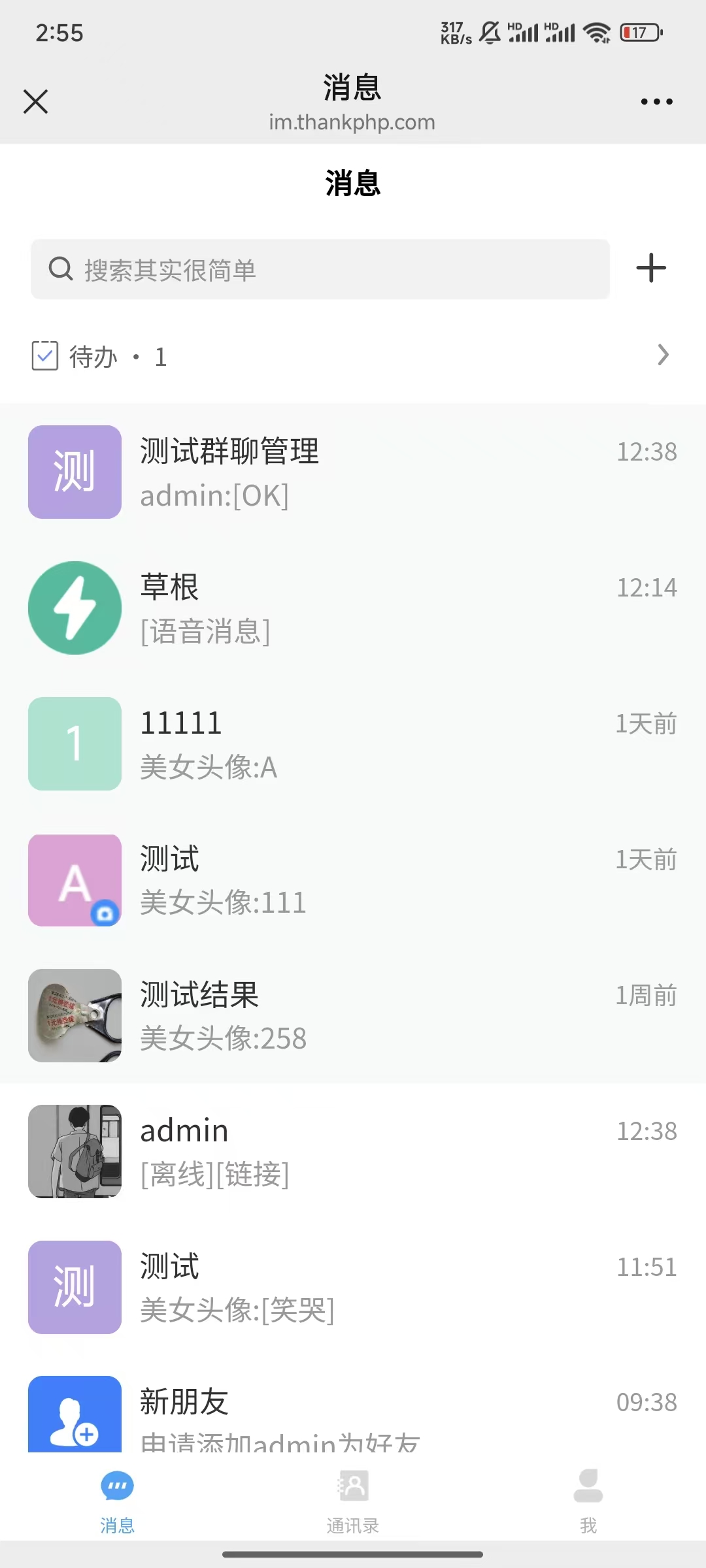Tap the plus icon beside the search box
The image size is (706, 1568).
point(651,268)
